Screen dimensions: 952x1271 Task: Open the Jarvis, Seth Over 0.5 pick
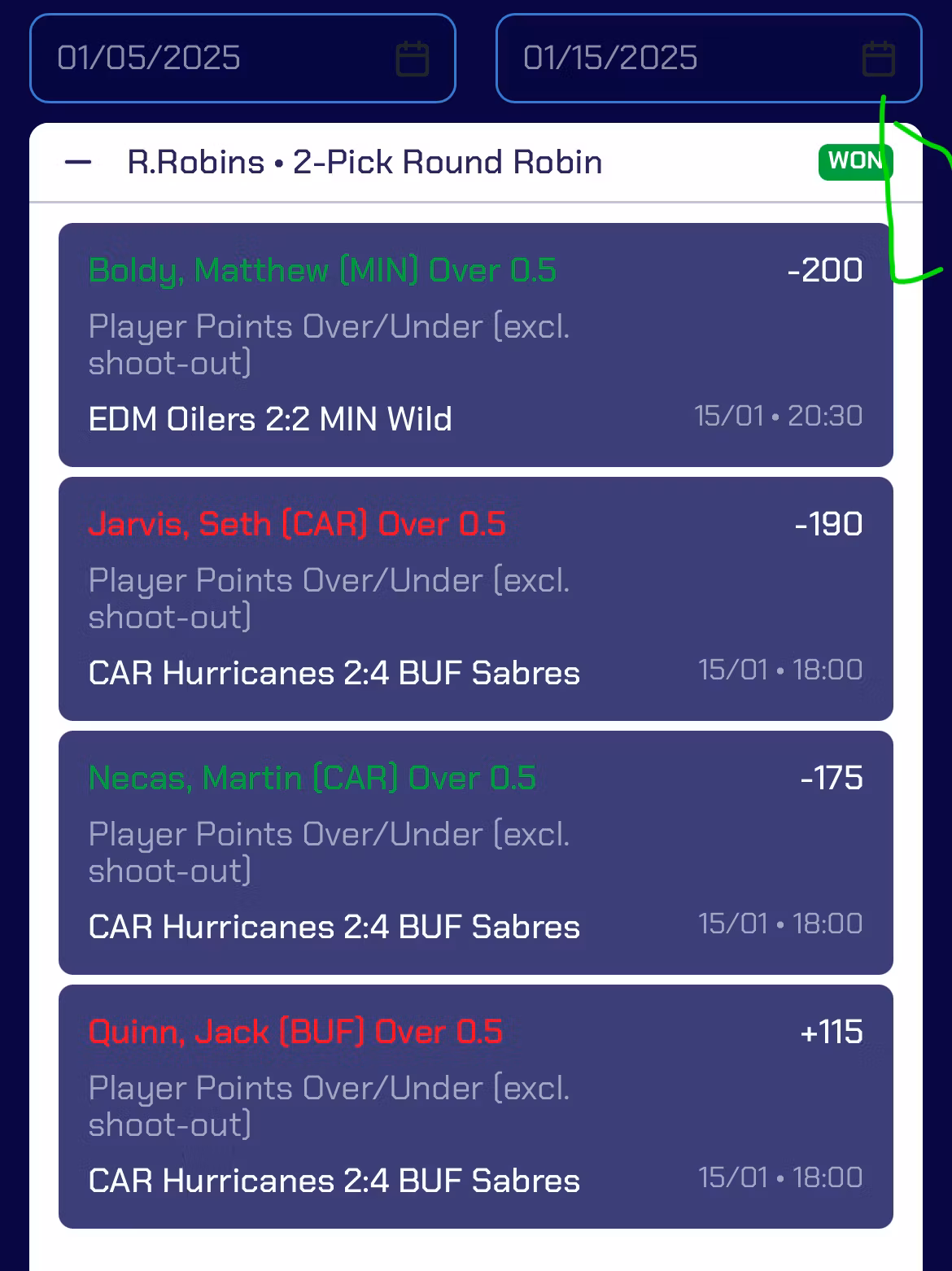(475, 598)
